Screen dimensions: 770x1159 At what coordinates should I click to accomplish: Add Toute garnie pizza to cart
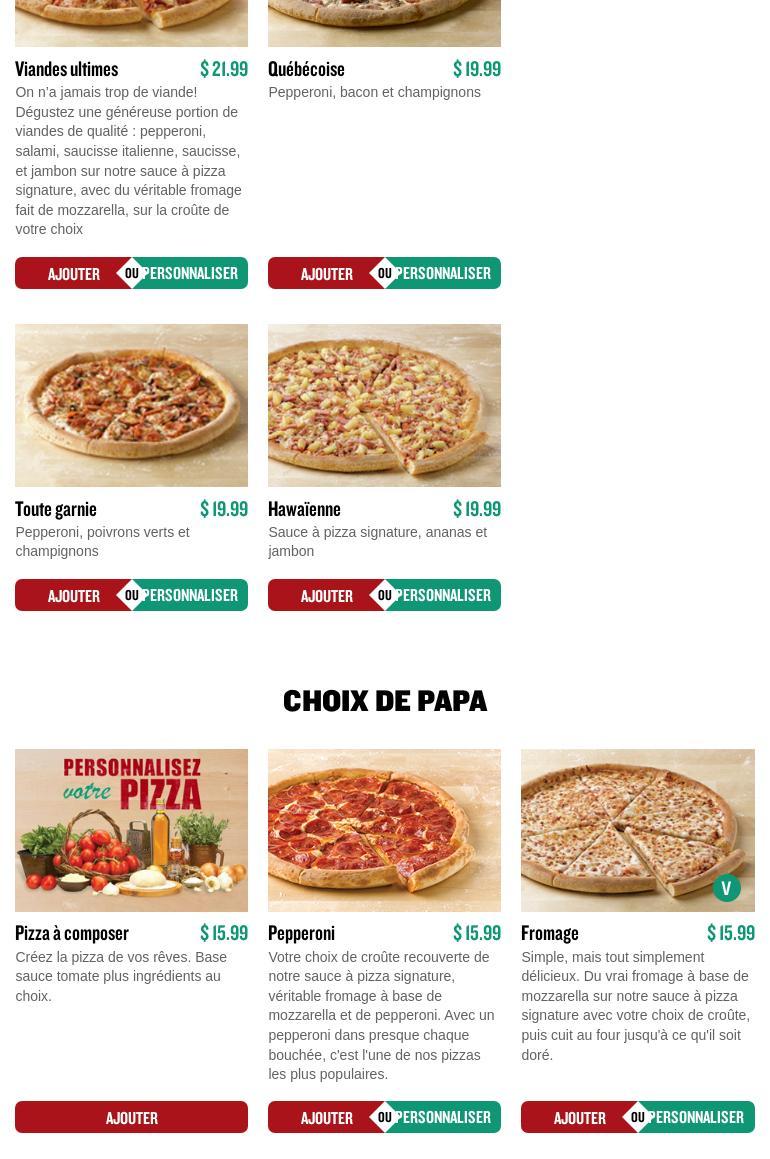pyautogui.click(x=72, y=596)
